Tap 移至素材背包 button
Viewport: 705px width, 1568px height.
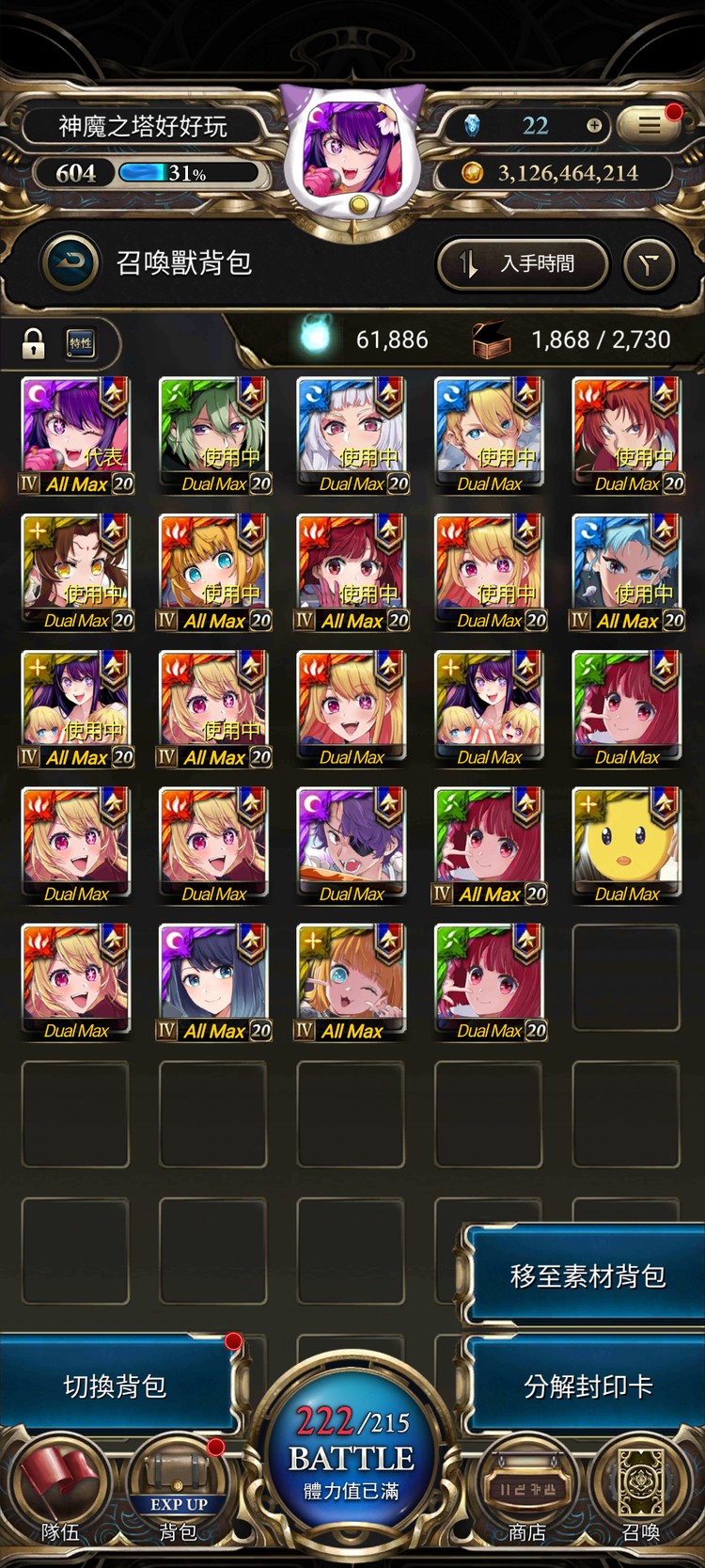click(587, 1275)
